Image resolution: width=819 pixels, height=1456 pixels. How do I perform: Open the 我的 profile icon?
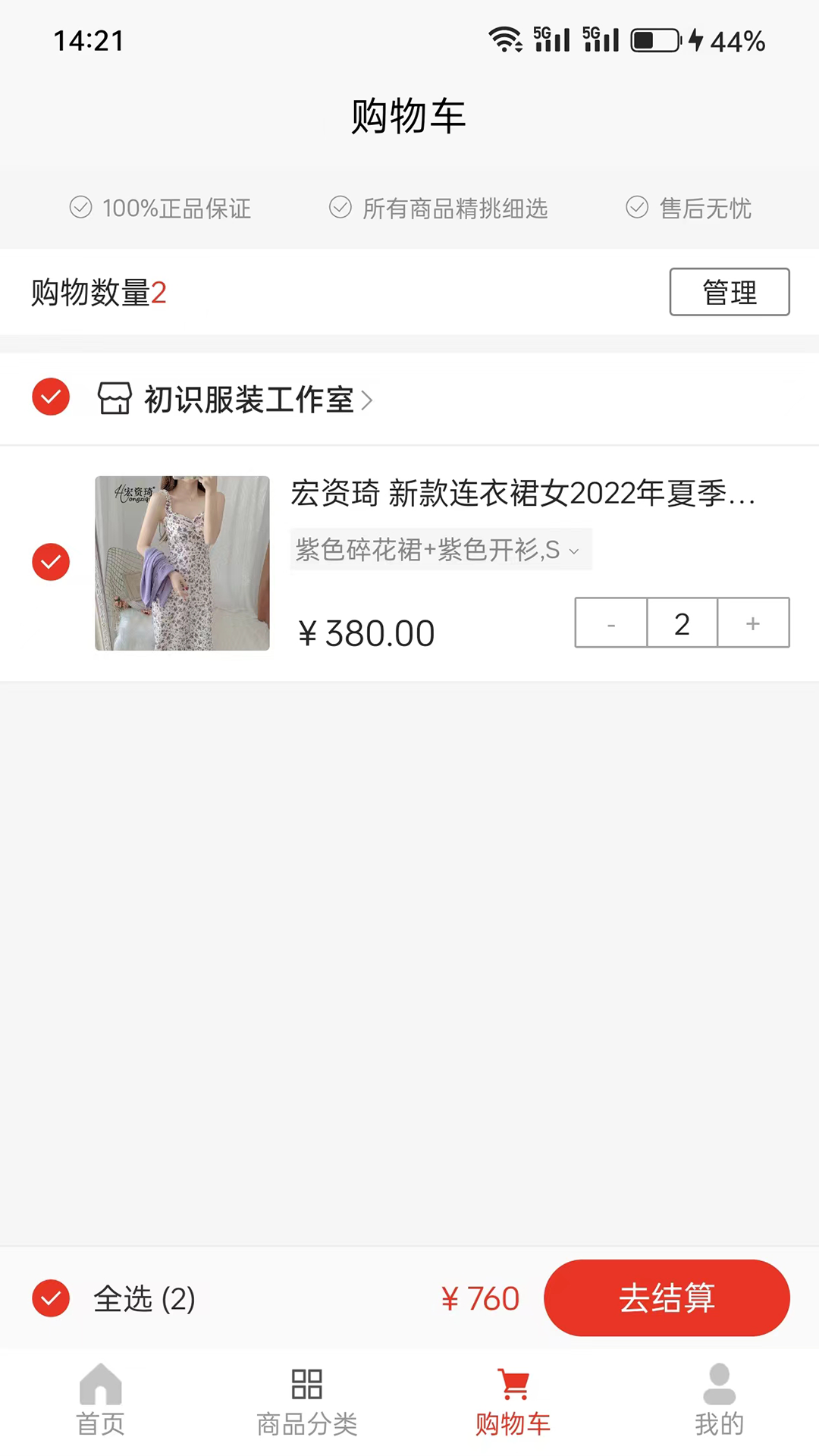click(719, 1385)
